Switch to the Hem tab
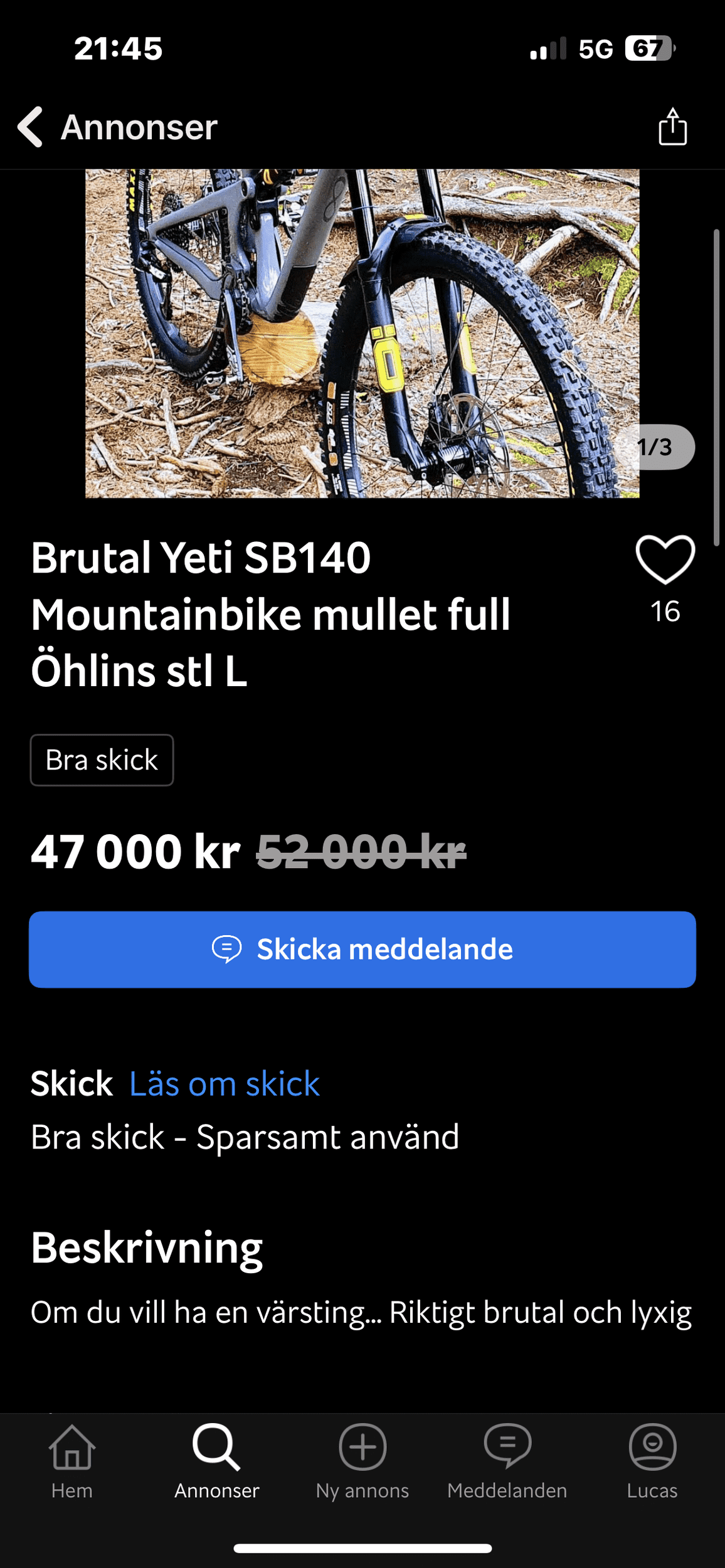 click(72, 1461)
